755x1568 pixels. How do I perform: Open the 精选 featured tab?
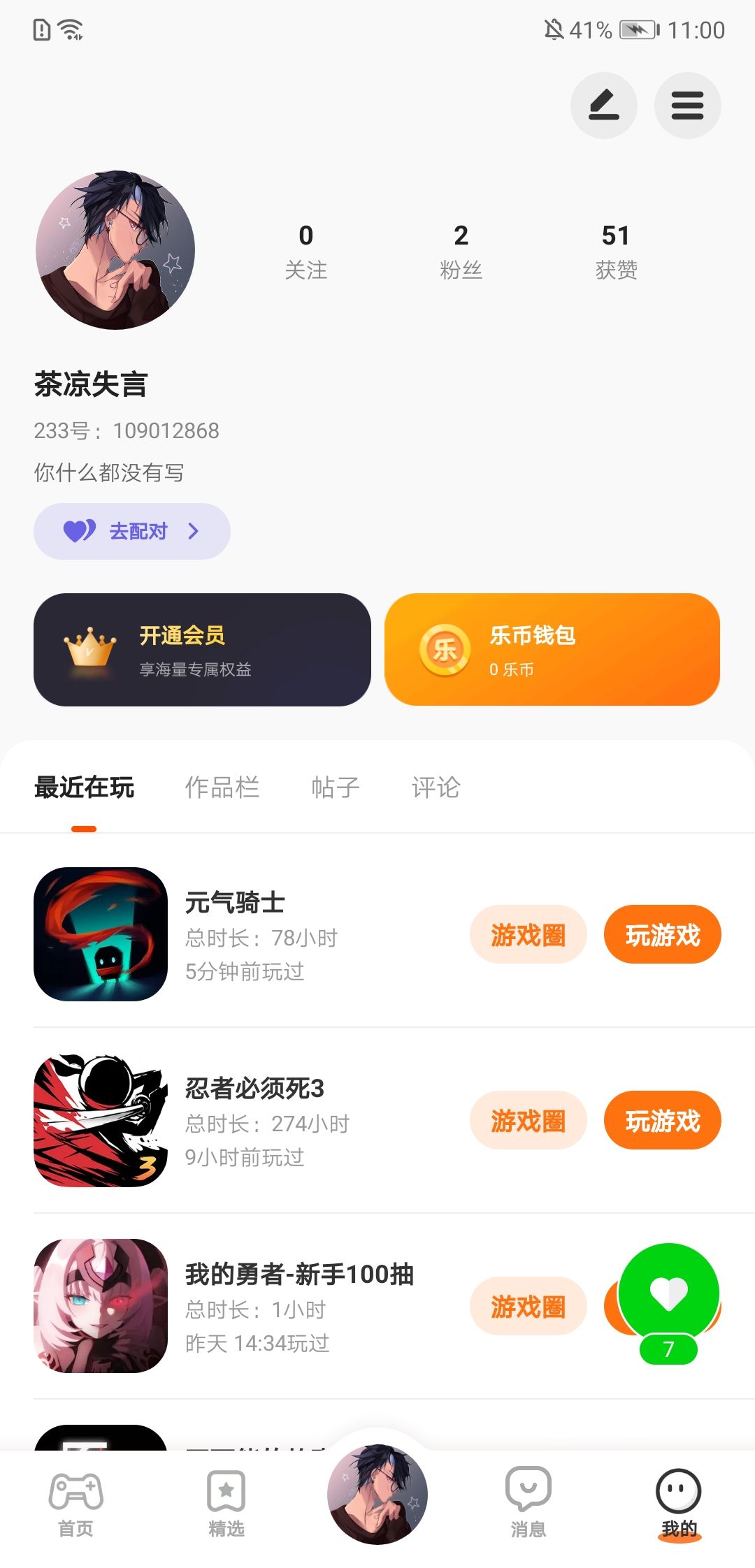point(226,1502)
